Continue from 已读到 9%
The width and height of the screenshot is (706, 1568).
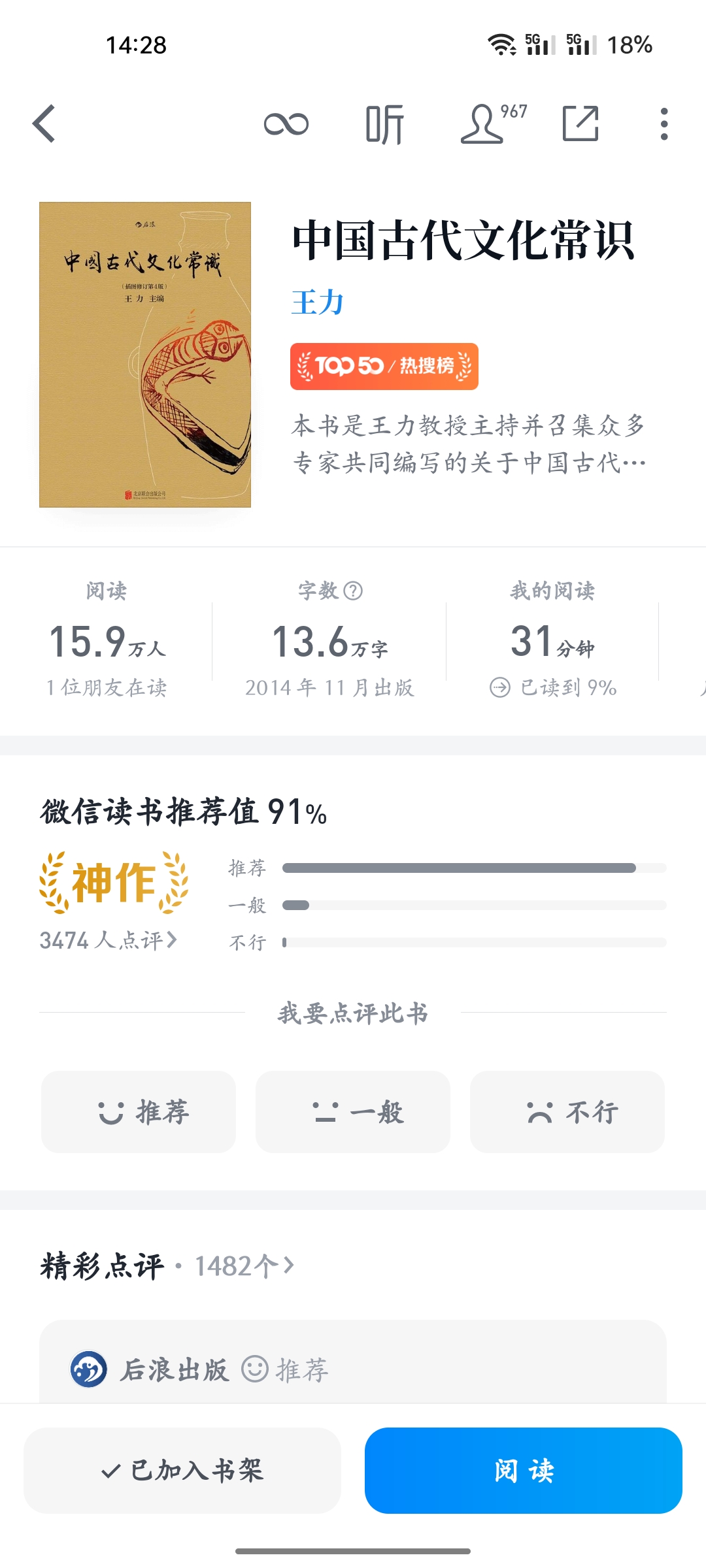pyautogui.click(x=553, y=687)
